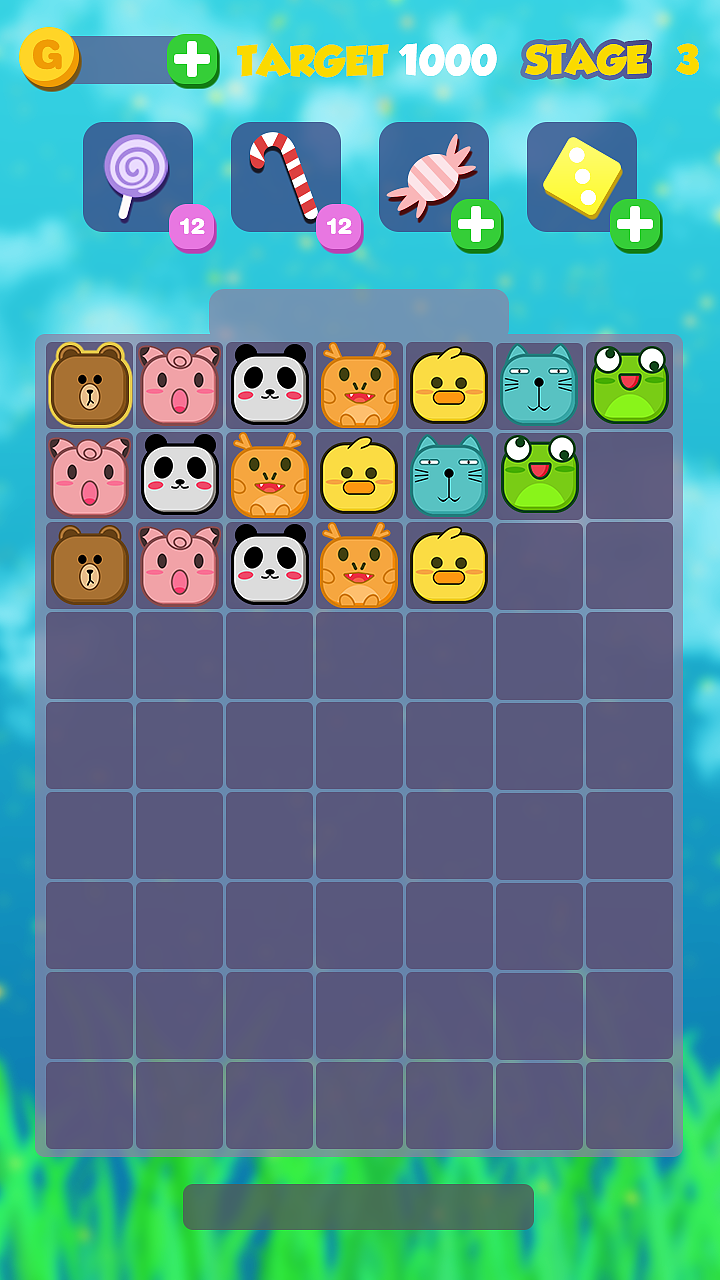720x1280 pixels.
Task: Use the candy cane power-up
Action: pyautogui.click(x=285, y=176)
